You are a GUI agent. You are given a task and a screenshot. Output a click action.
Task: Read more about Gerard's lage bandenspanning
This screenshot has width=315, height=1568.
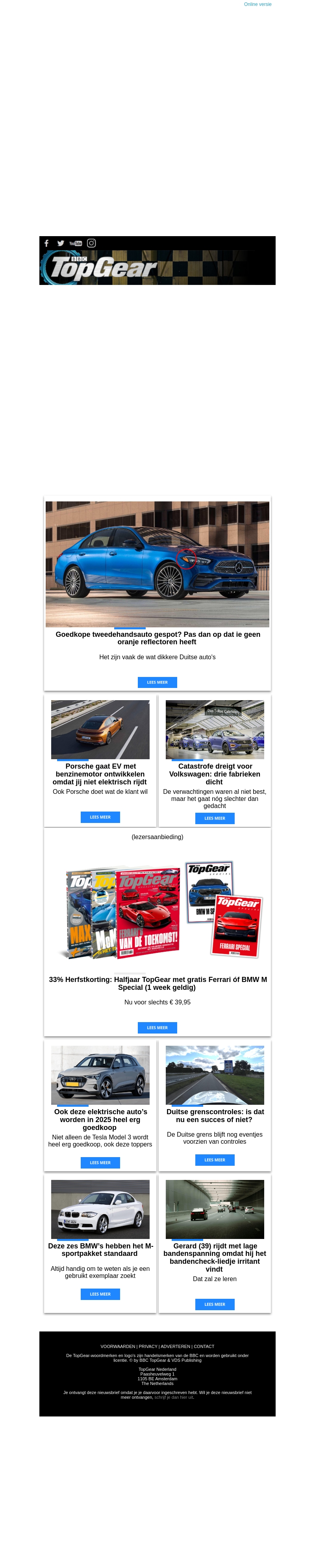click(215, 1304)
